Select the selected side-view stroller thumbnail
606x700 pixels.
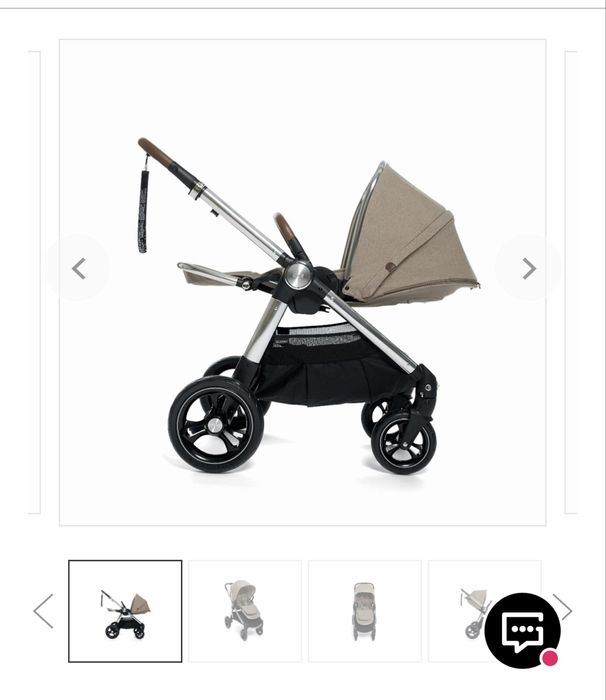point(125,611)
